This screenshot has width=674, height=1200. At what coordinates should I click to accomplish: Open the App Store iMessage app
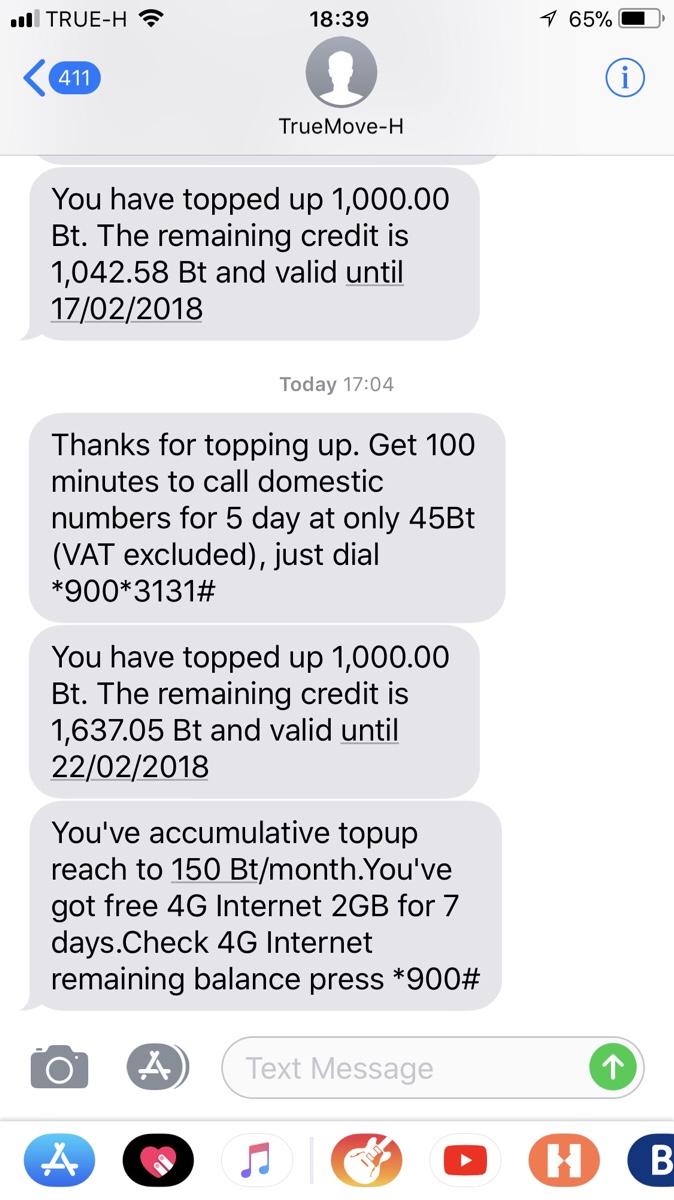59,1161
